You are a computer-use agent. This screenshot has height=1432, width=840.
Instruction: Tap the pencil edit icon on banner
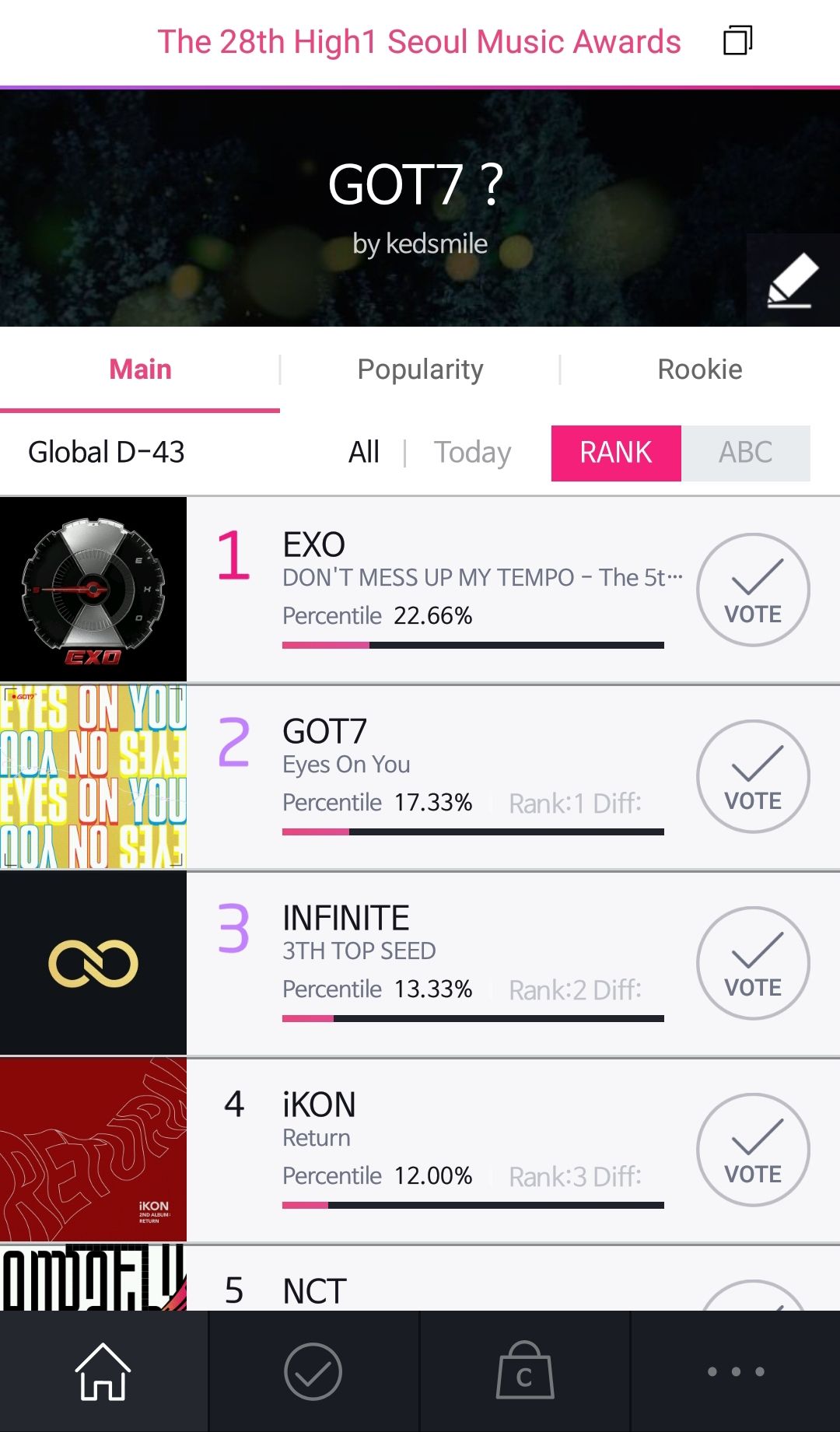point(793,280)
